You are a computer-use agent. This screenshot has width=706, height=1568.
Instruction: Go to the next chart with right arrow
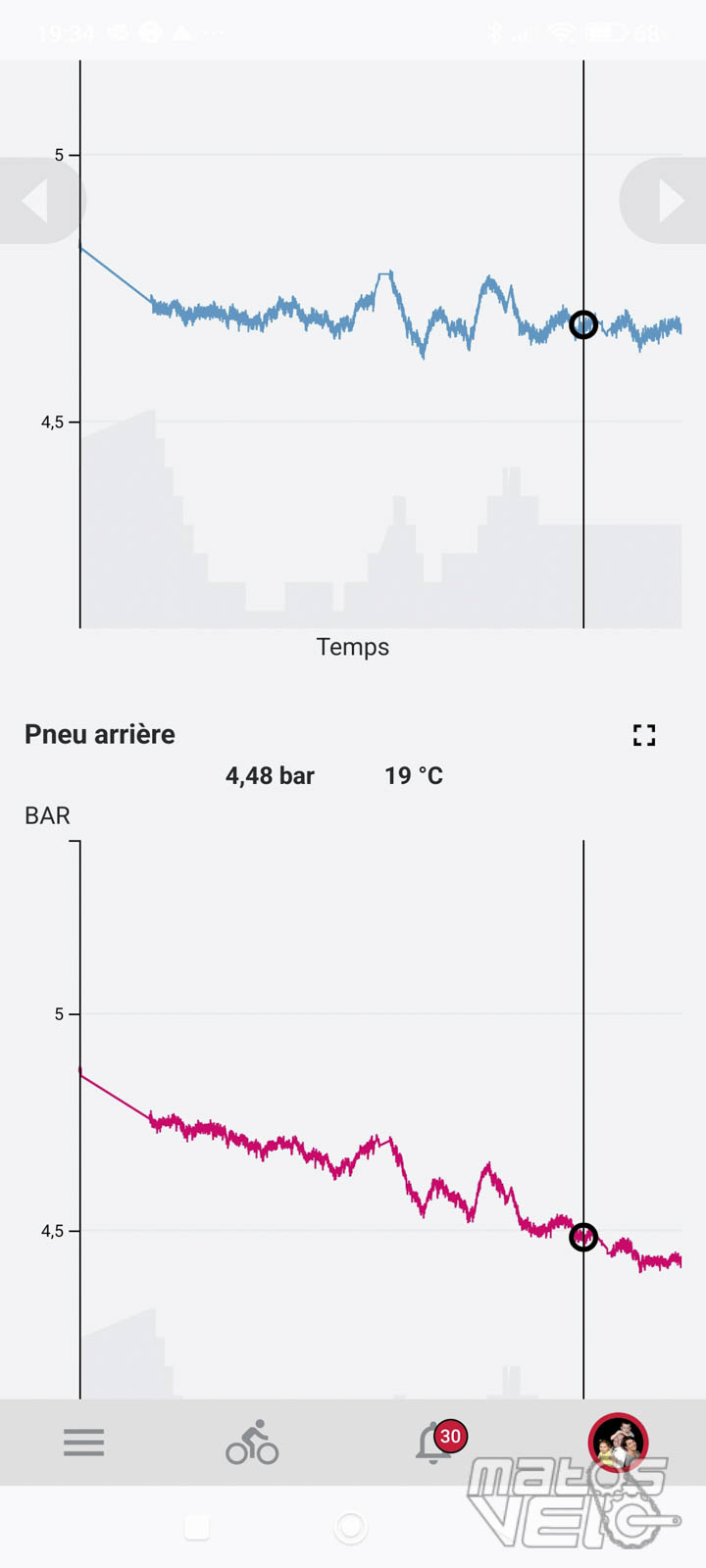click(x=670, y=201)
